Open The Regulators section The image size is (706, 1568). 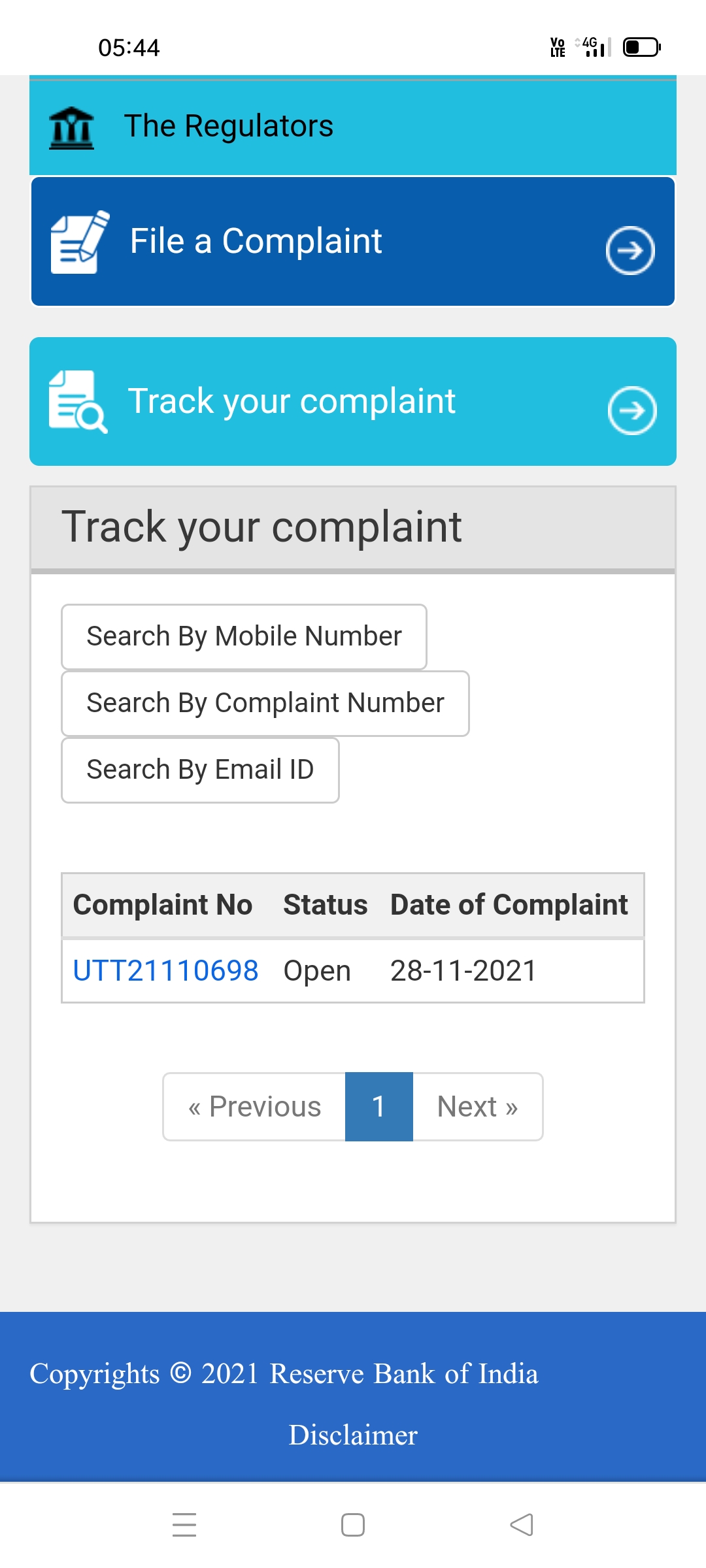point(353,126)
